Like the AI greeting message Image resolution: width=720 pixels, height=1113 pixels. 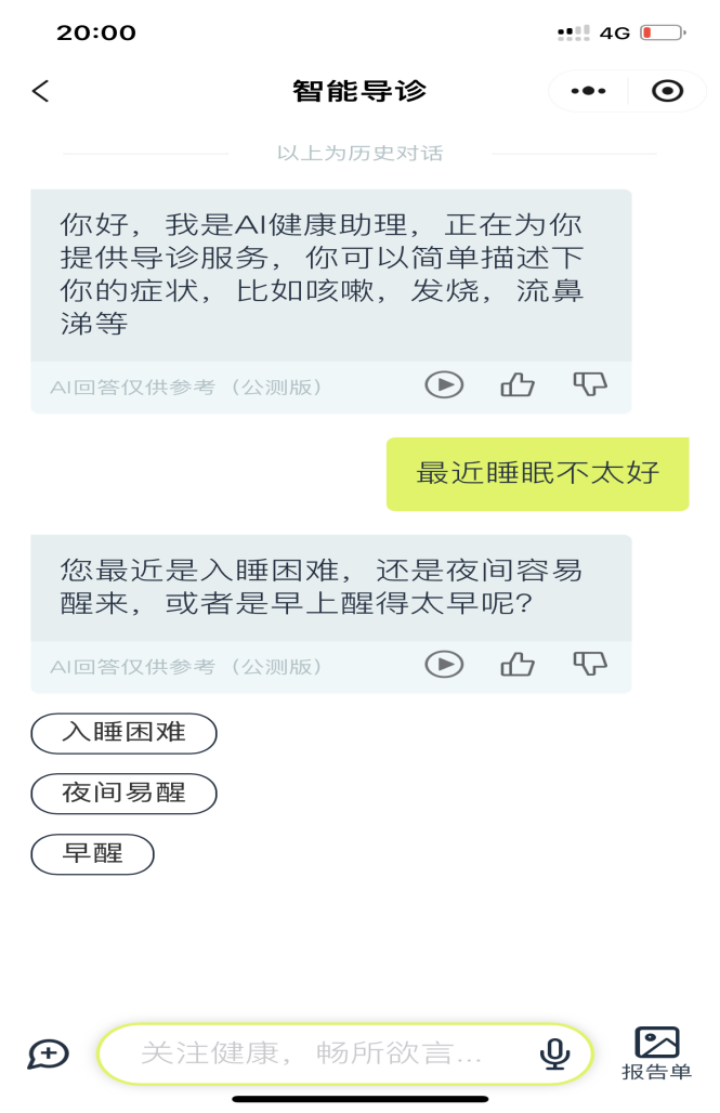517,385
